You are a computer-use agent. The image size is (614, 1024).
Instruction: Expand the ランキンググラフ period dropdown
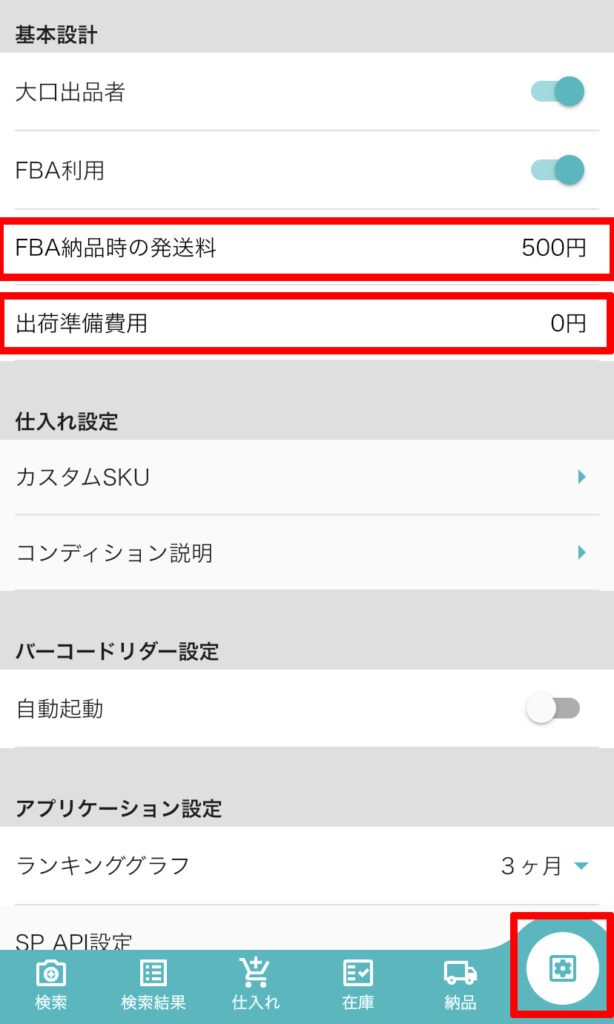tap(545, 866)
